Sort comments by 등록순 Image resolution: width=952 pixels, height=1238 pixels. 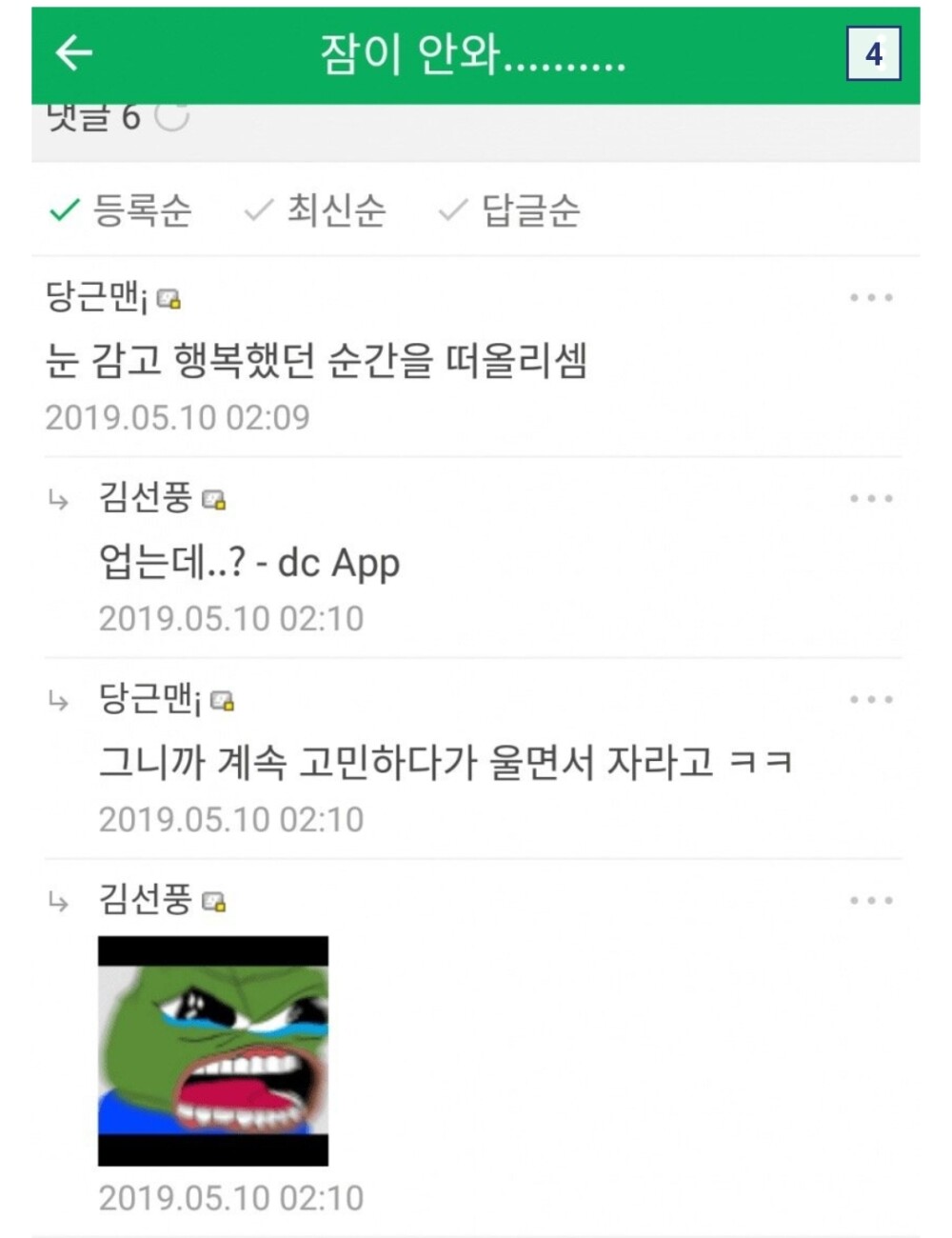(121, 210)
